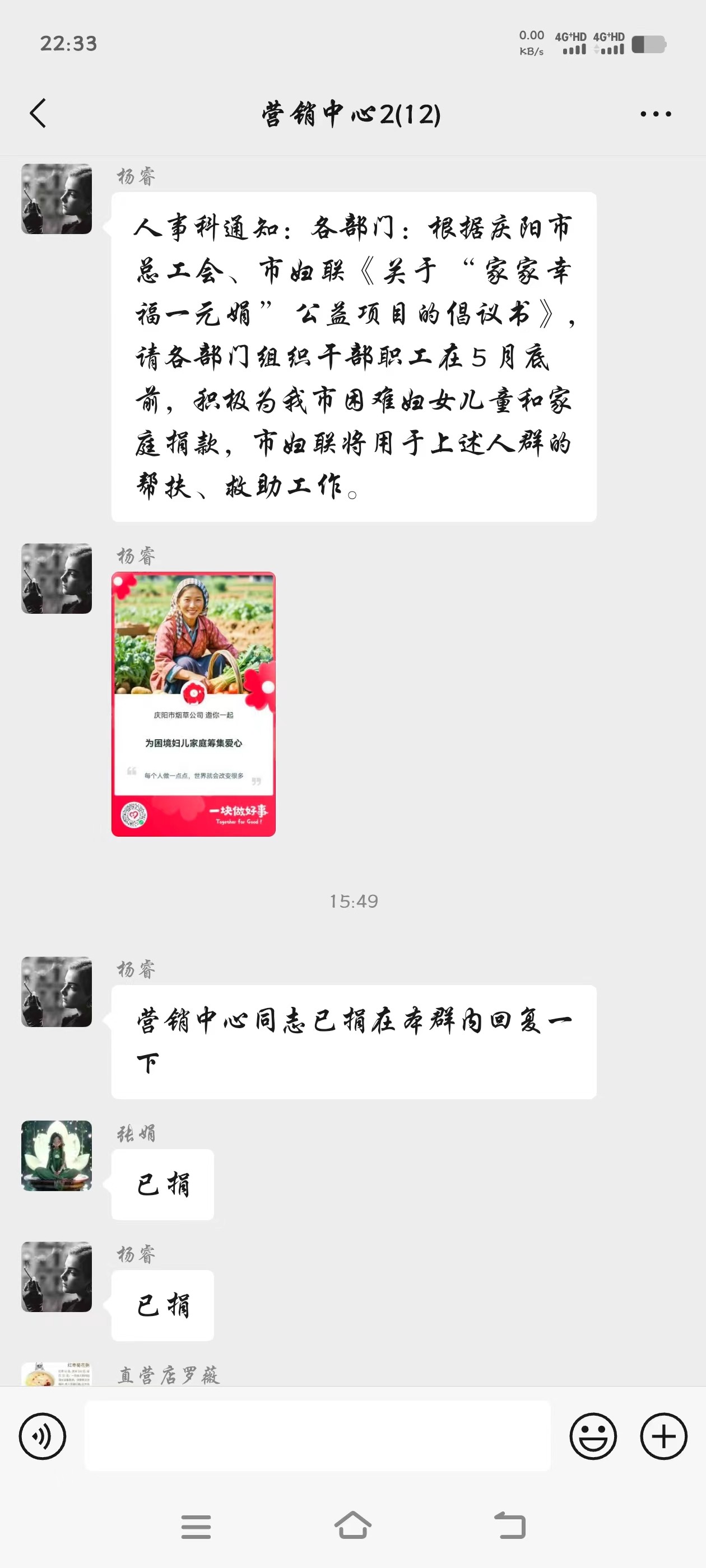
Task: Open the plus attachments menu
Action: tap(663, 1436)
